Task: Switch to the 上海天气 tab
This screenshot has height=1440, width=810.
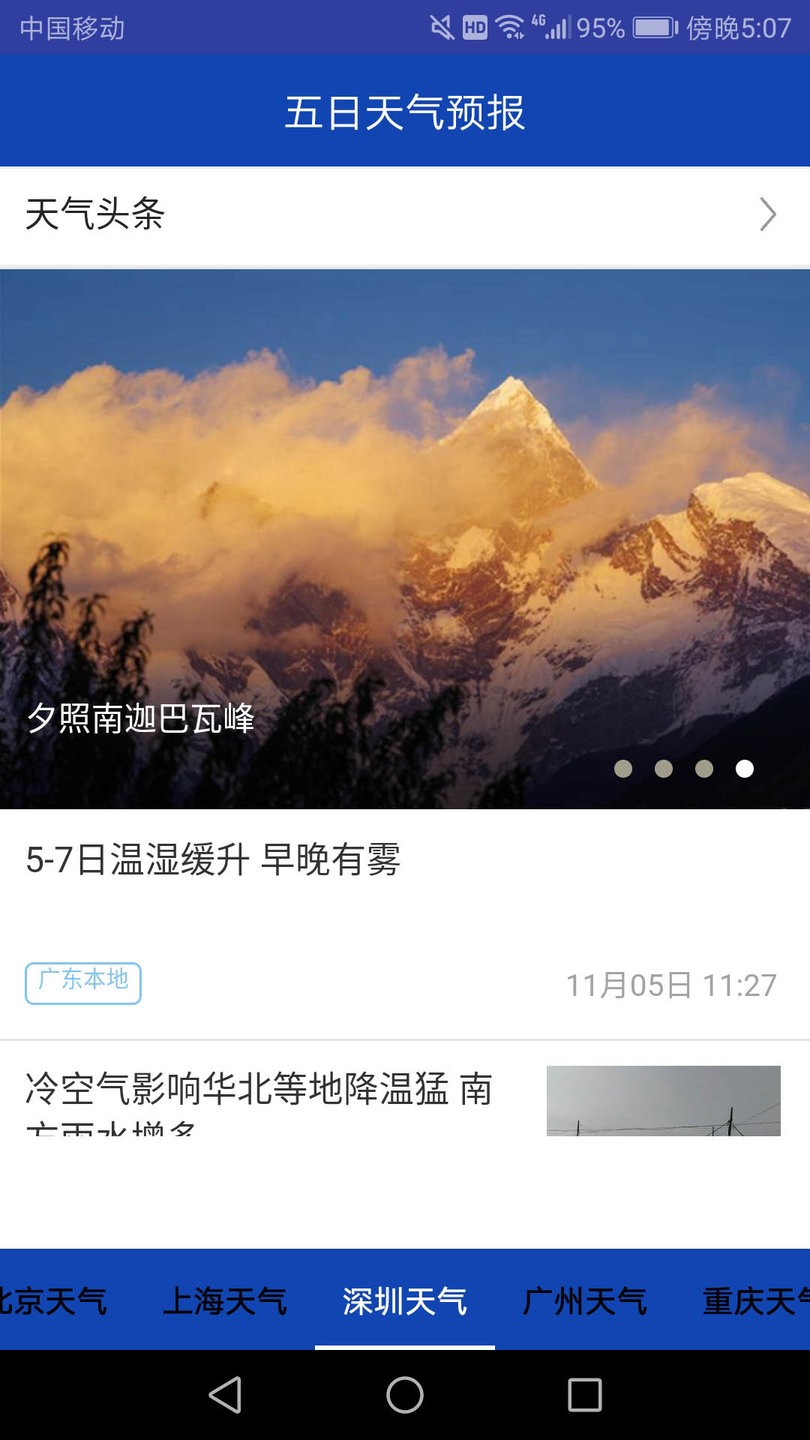Action: click(x=225, y=1300)
